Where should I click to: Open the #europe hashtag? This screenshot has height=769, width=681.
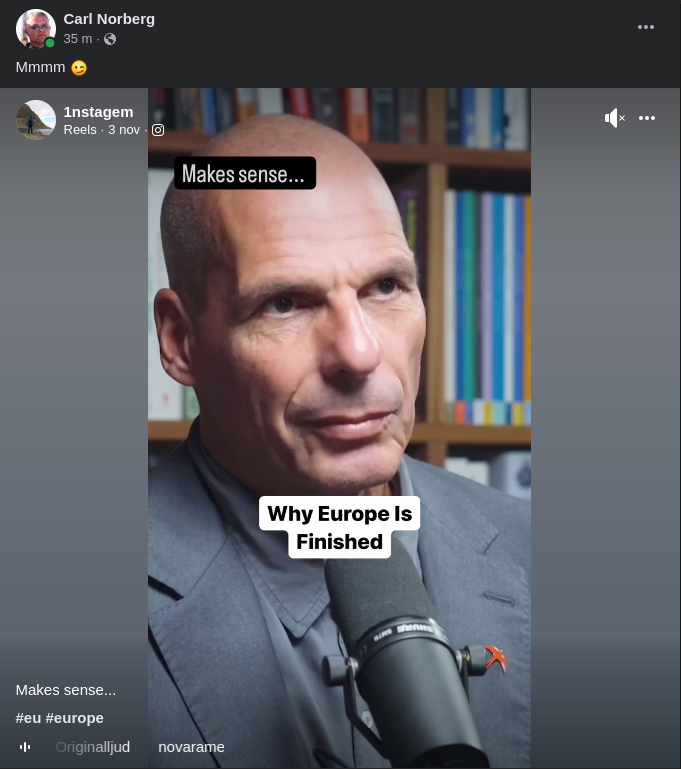pyautogui.click(x=75, y=718)
